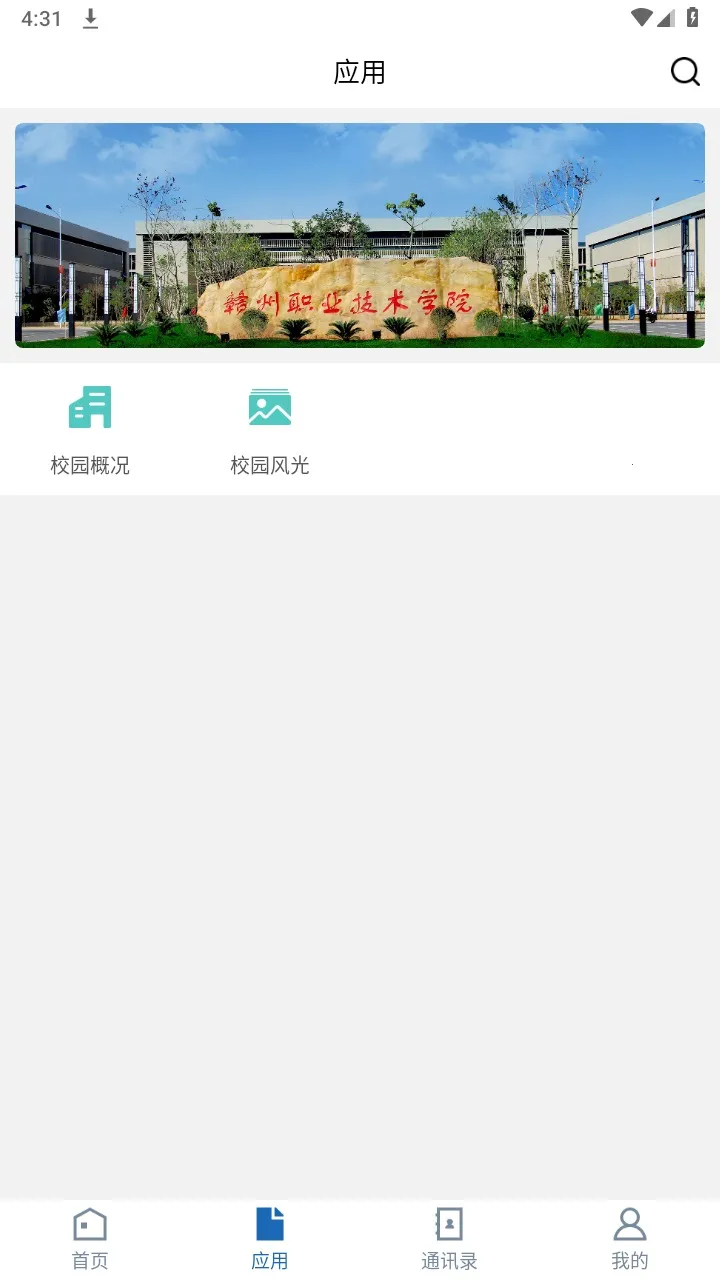Open the 校园风光 app icon
The width and height of the screenshot is (720, 1280).
(x=270, y=407)
